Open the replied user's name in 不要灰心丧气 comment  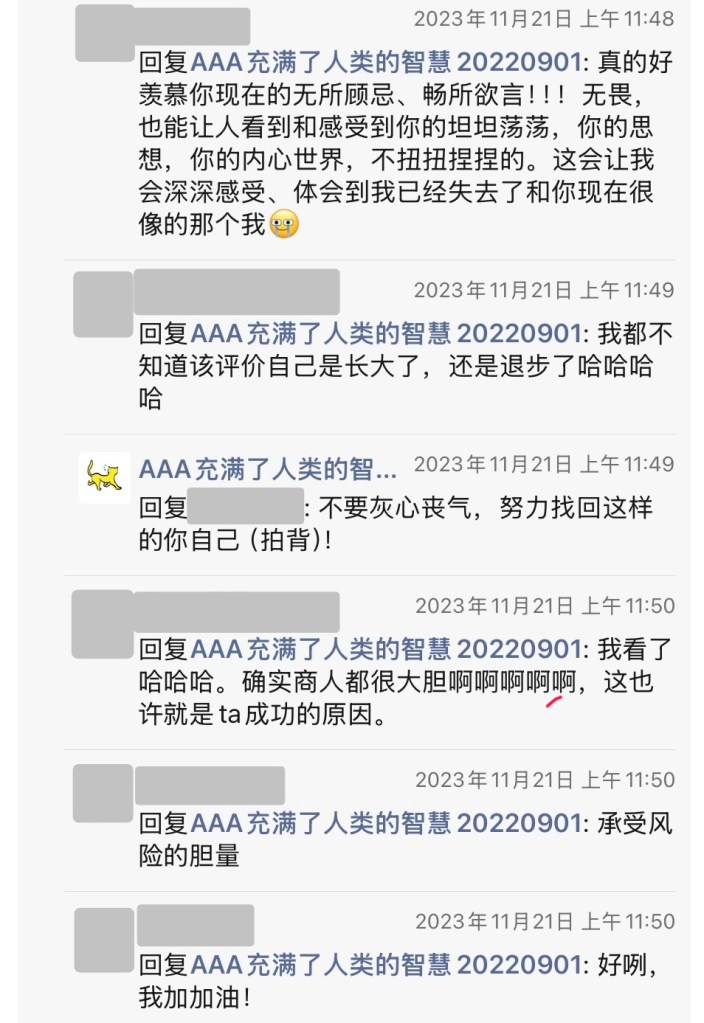[x=245, y=507]
